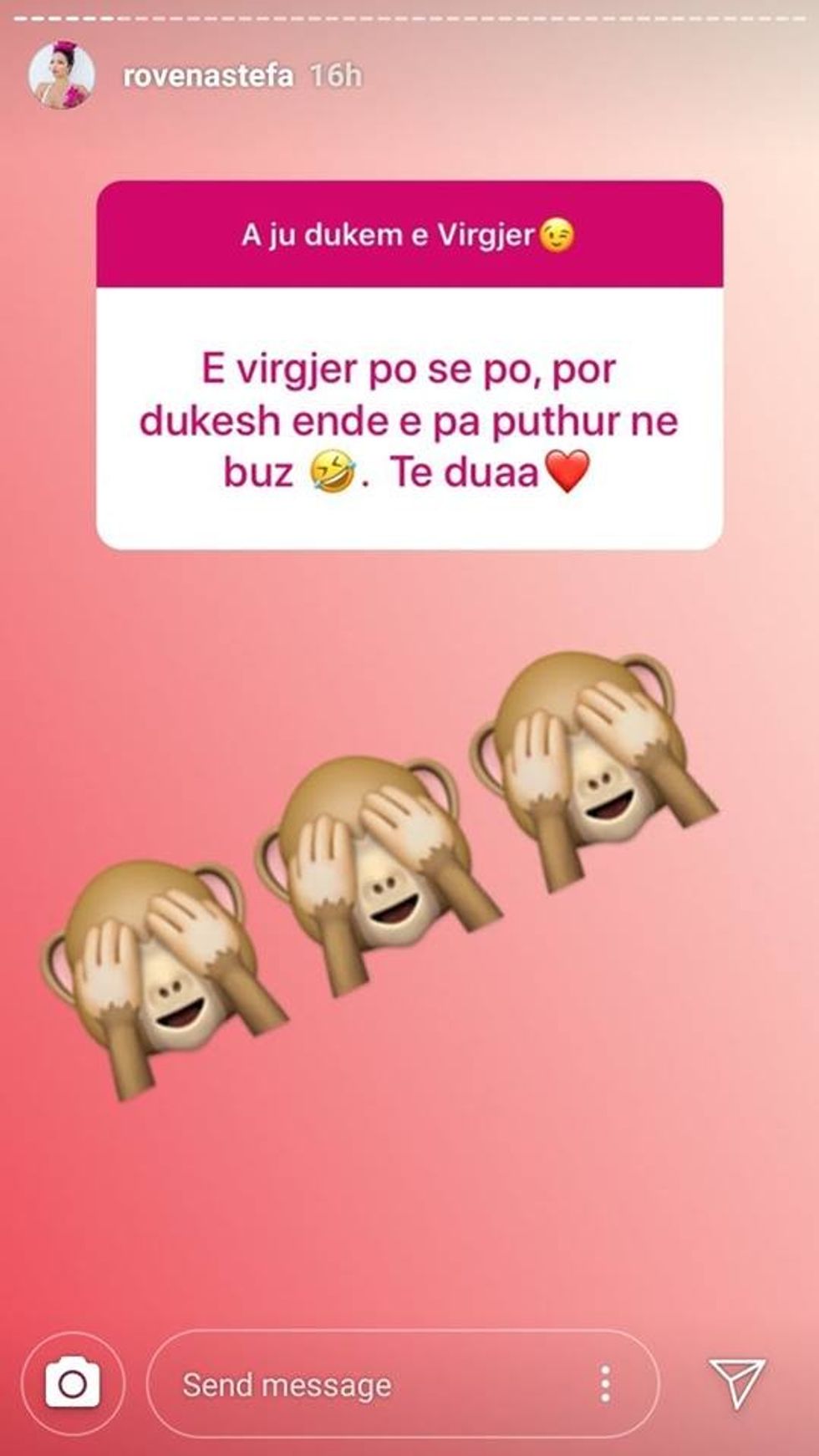Open the rovenastefa username link
Image resolution: width=819 pixels, height=1456 pixels.
pyautogui.click(x=208, y=76)
